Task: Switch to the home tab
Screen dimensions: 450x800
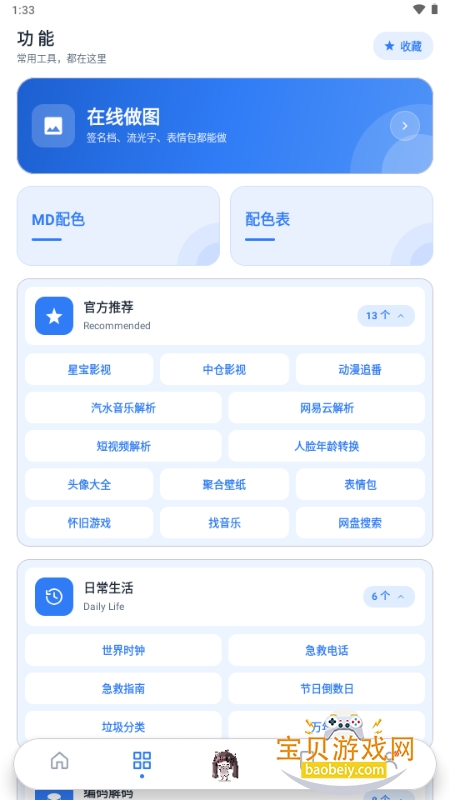Action: (60, 761)
